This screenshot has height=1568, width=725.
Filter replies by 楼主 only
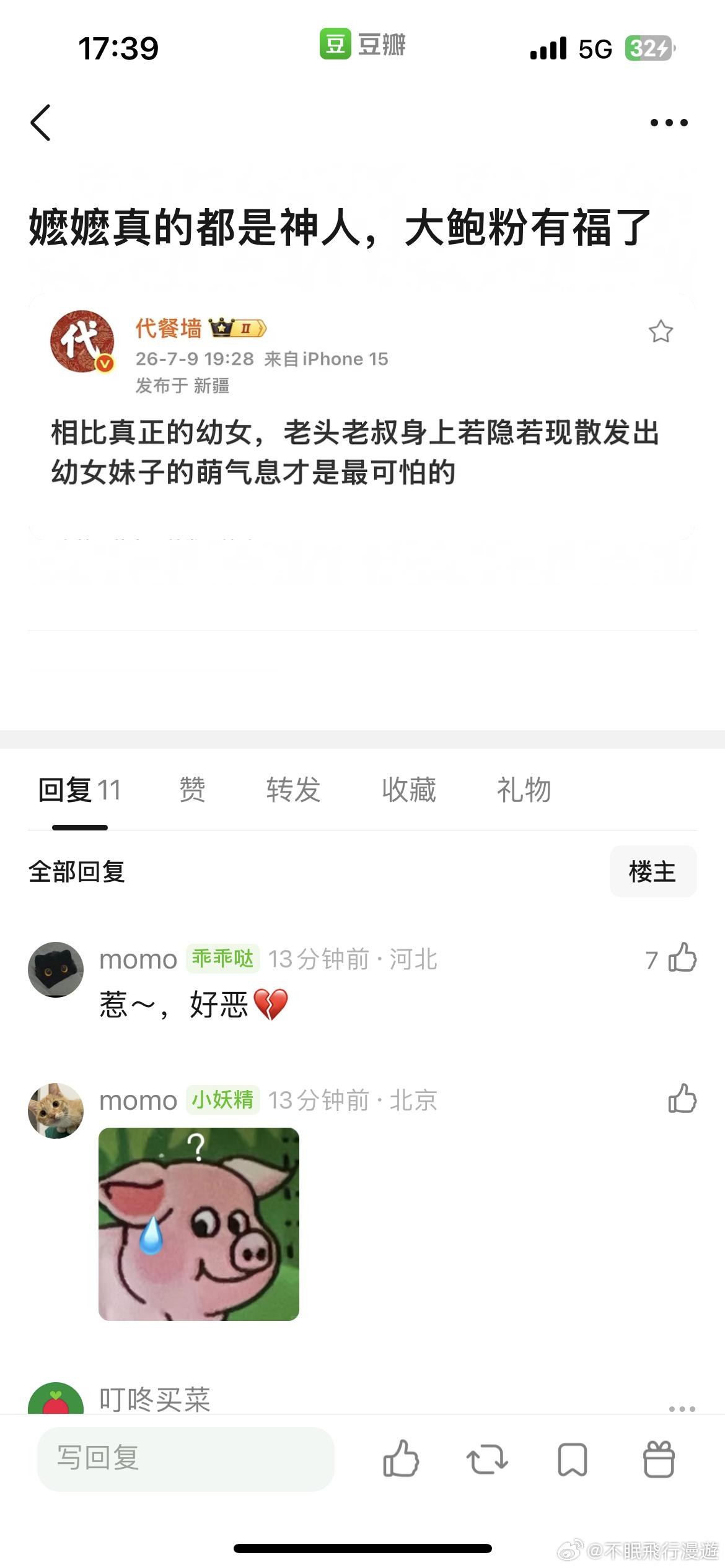(652, 871)
